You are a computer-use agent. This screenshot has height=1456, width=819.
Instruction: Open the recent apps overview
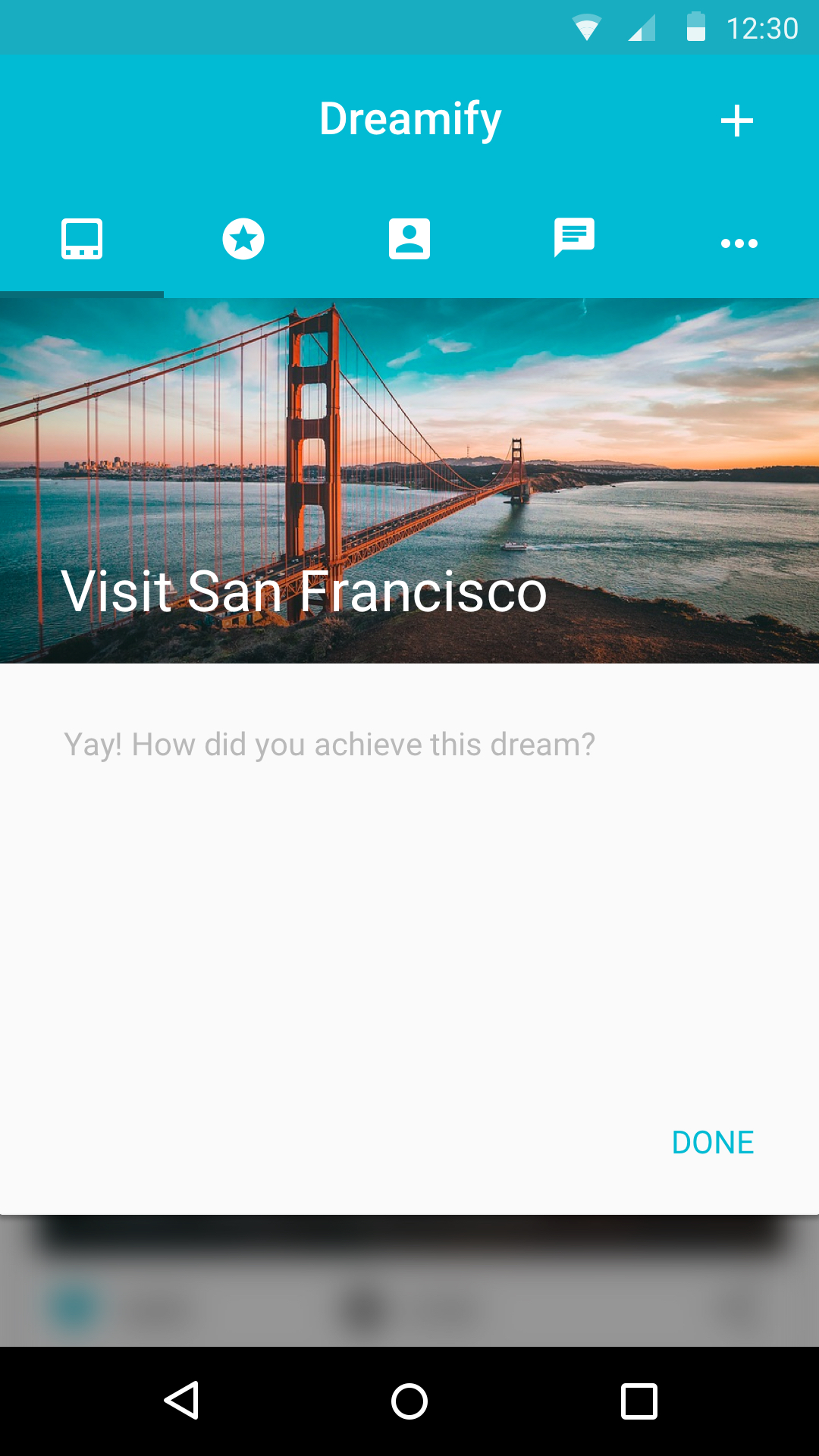coord(639,1401)
